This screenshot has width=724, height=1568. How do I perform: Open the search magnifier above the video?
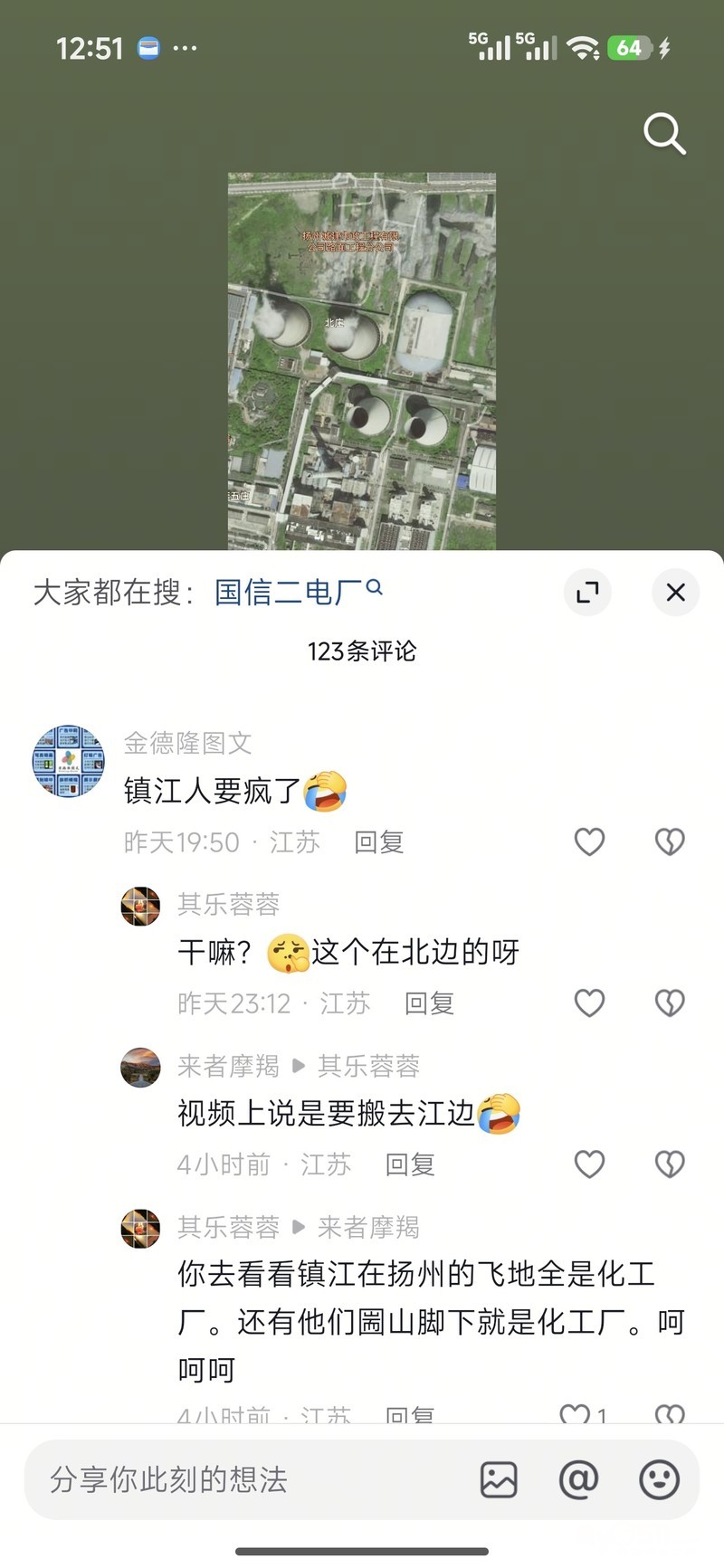tap(664, 134)
